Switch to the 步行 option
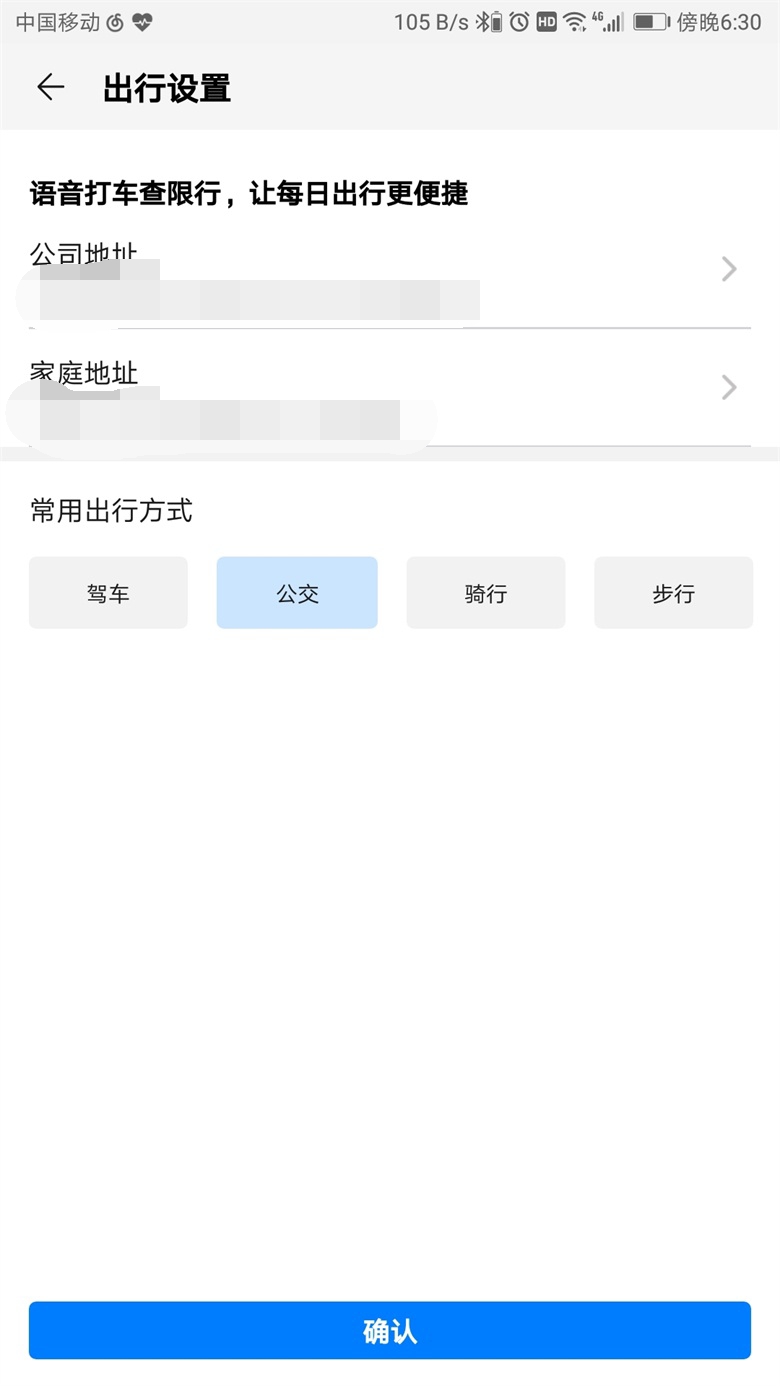This screenshot has width=780, height=1386. 673,592
